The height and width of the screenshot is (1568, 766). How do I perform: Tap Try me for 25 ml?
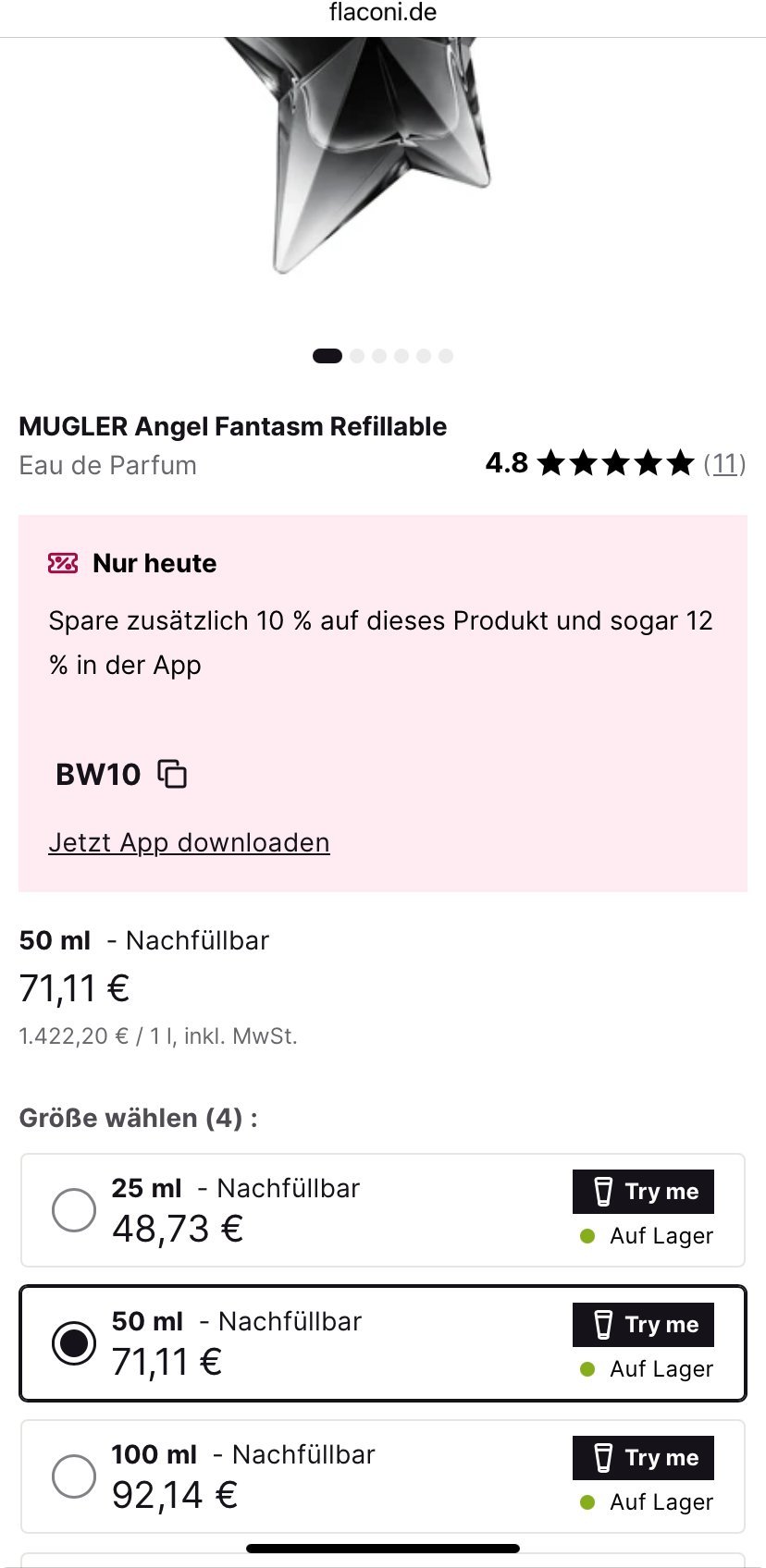[643, 1192]
